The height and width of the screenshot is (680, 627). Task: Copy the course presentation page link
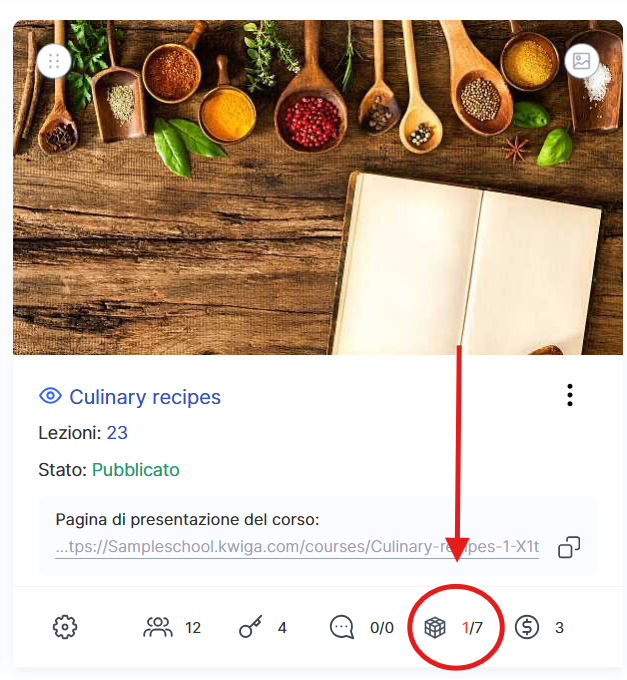(569, 547)
